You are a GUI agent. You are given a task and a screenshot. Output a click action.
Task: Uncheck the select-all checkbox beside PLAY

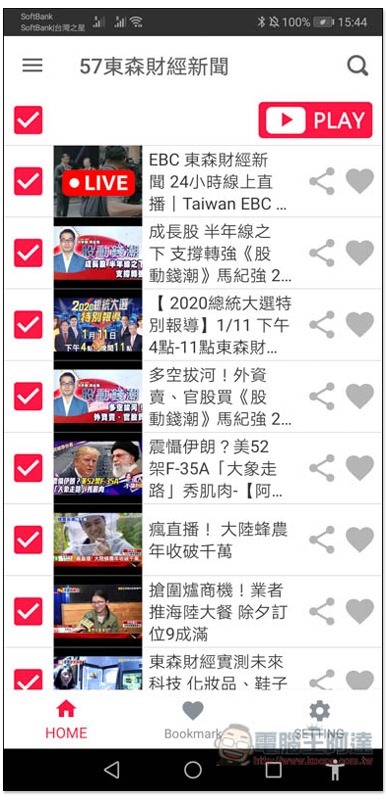coord(28,120)
